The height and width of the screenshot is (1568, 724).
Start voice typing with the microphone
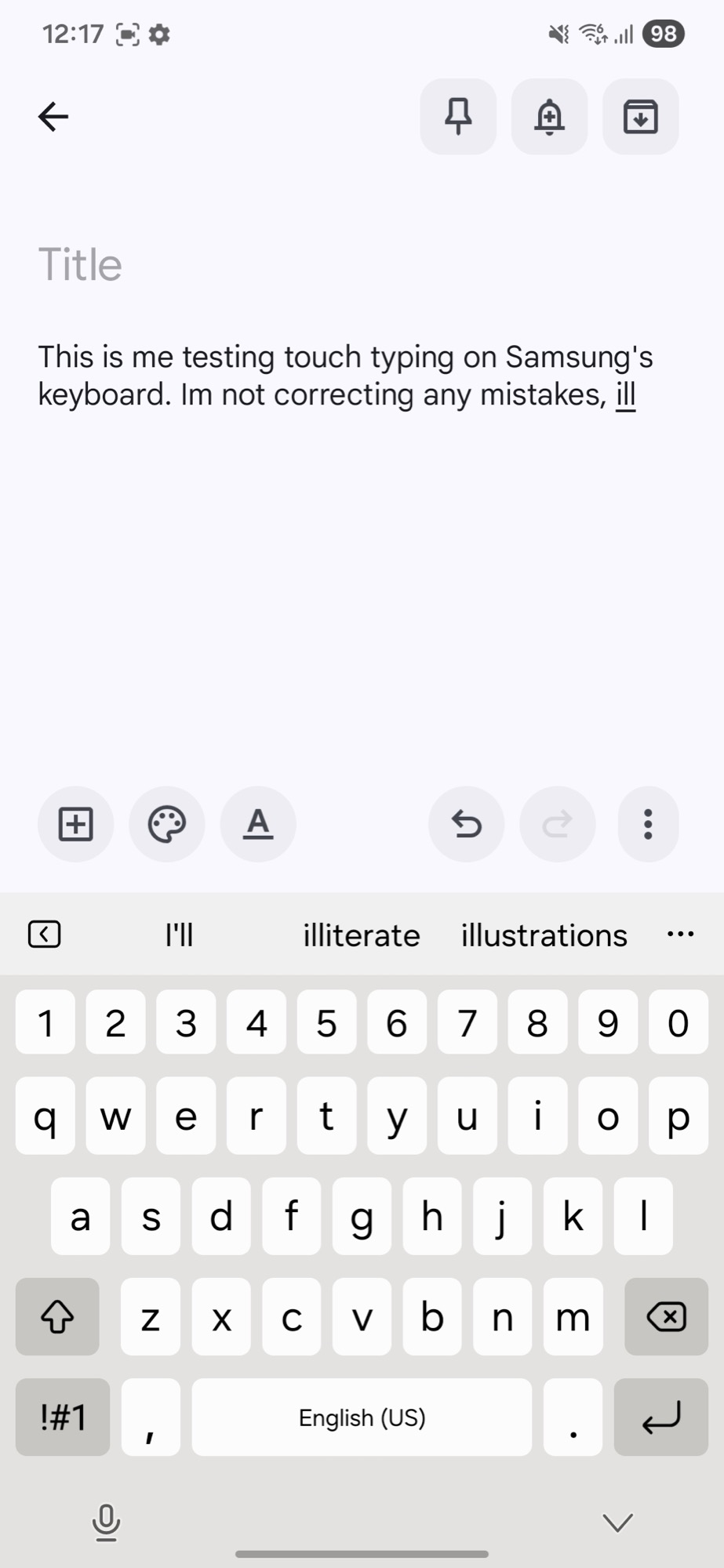[106, 1519]
